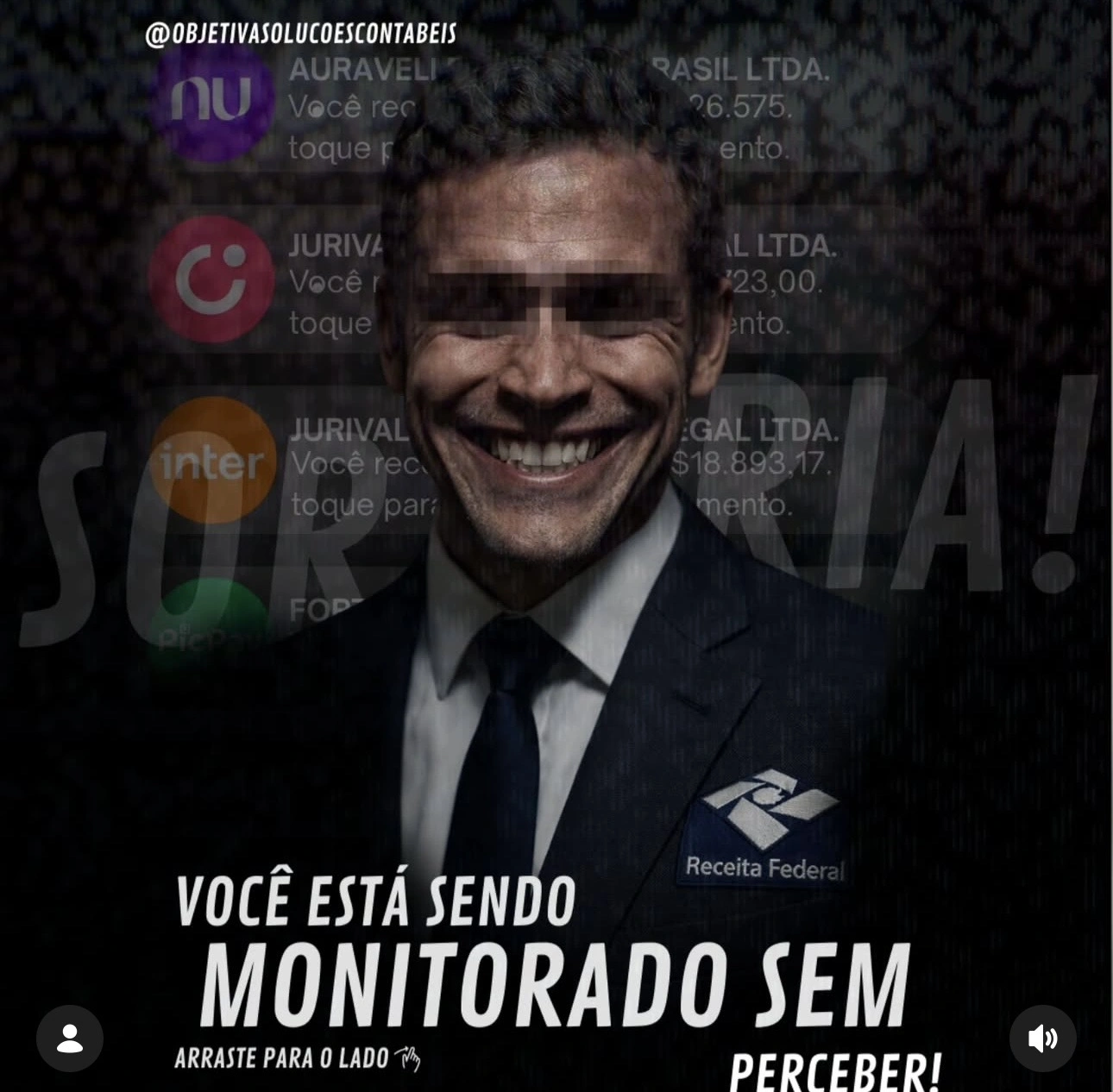Show tagged accounts on this post
The image size is (1113, 1092).
(70, 1039)
